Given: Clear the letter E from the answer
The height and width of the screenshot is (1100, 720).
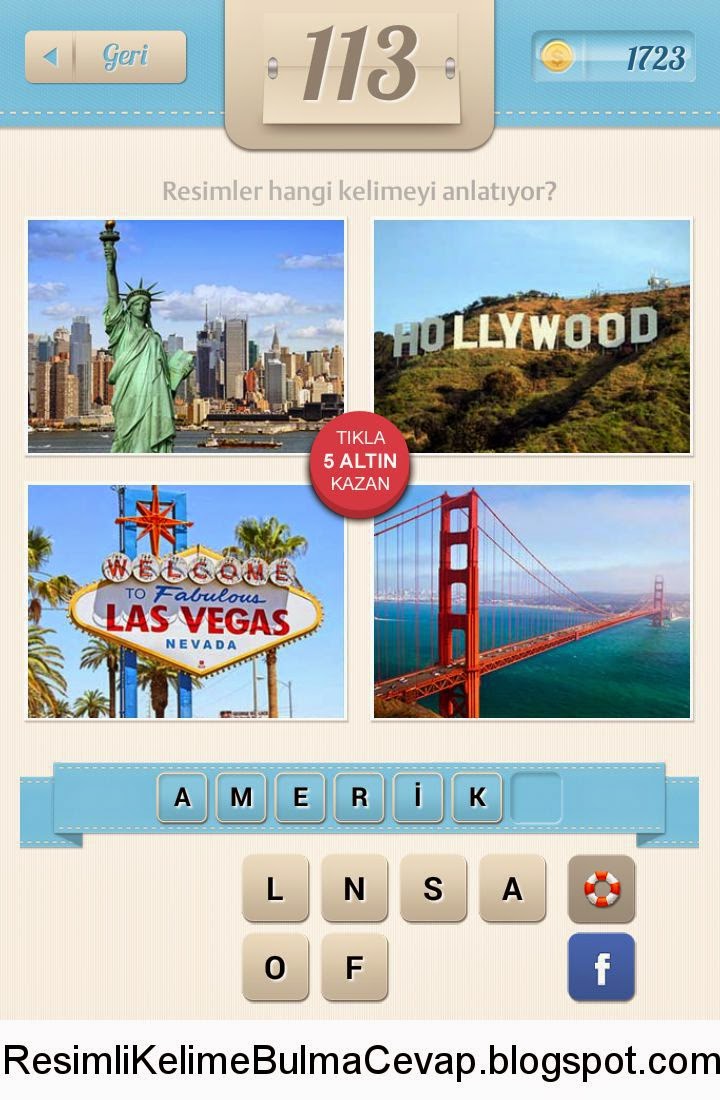Looking at the screenshot, I should tap(300, 797).
